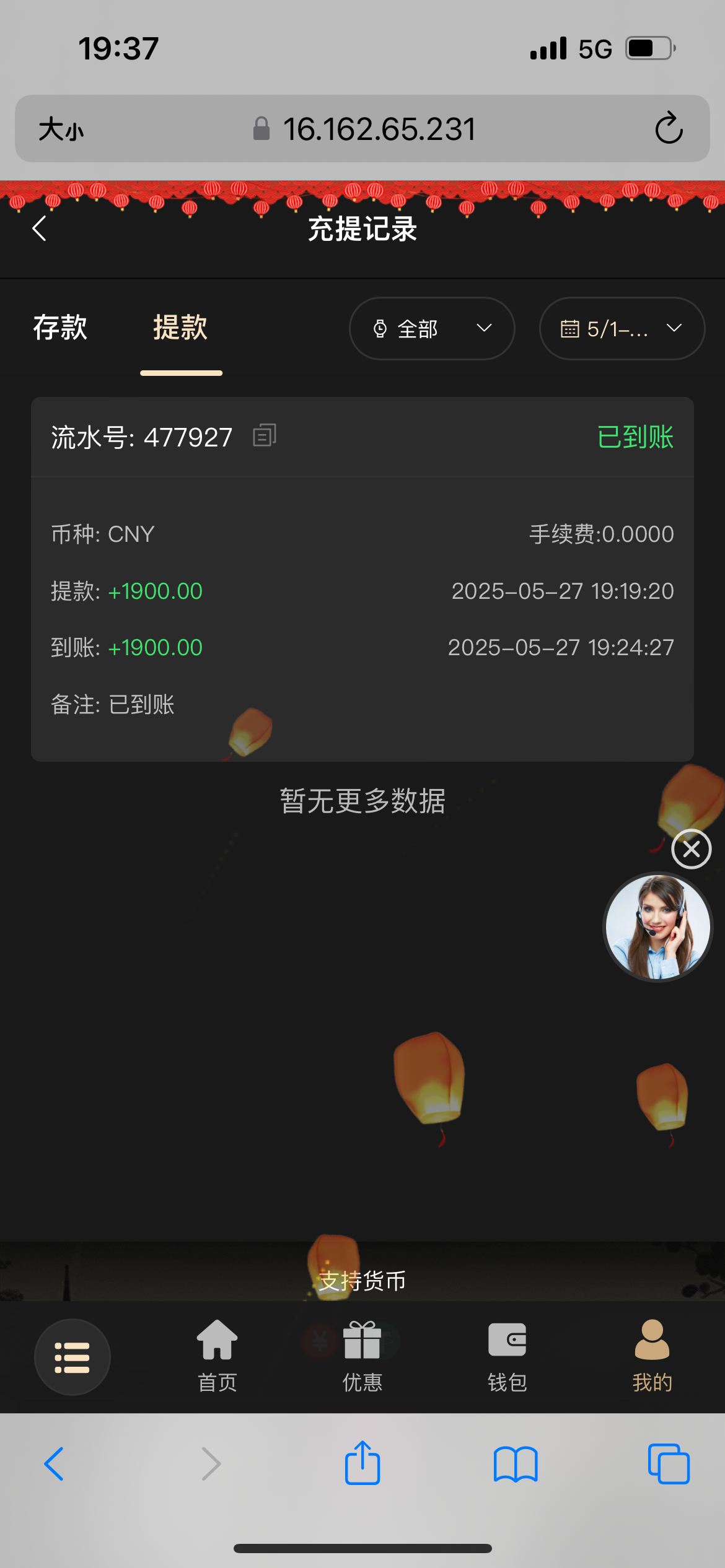Open the browser bookmarks
Viewport: 725px width, 1568px height.
tap(516, 1465)
